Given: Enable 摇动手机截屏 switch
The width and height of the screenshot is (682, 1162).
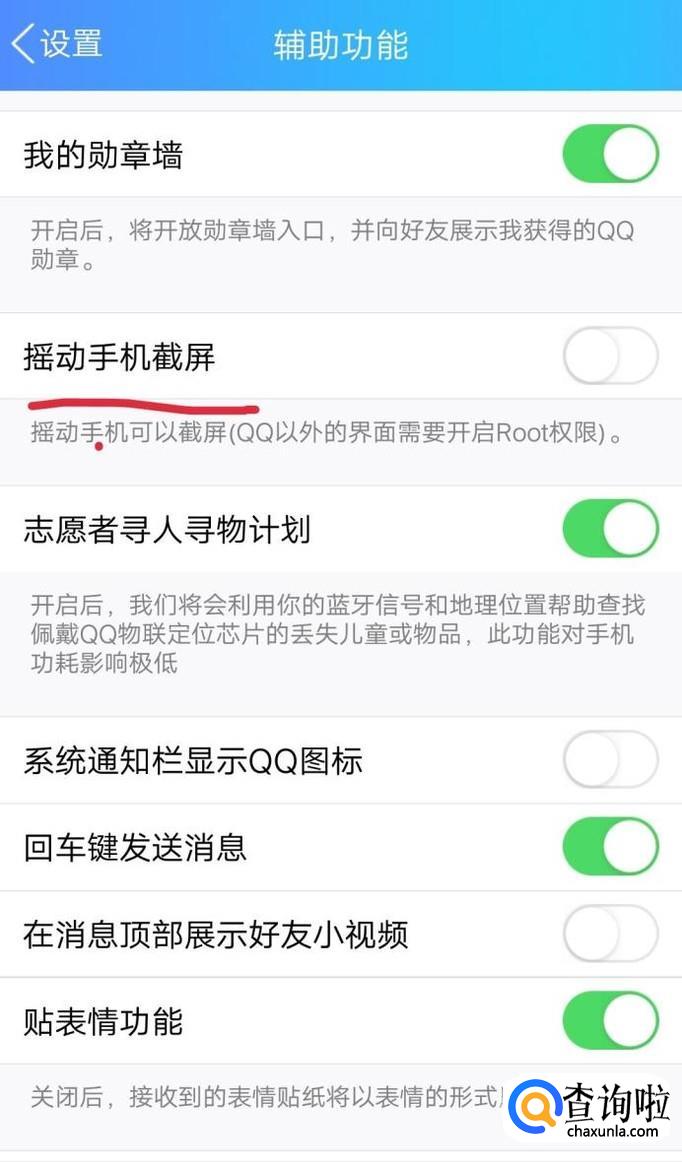Looking at the screenshot, I should pos(610,357).
